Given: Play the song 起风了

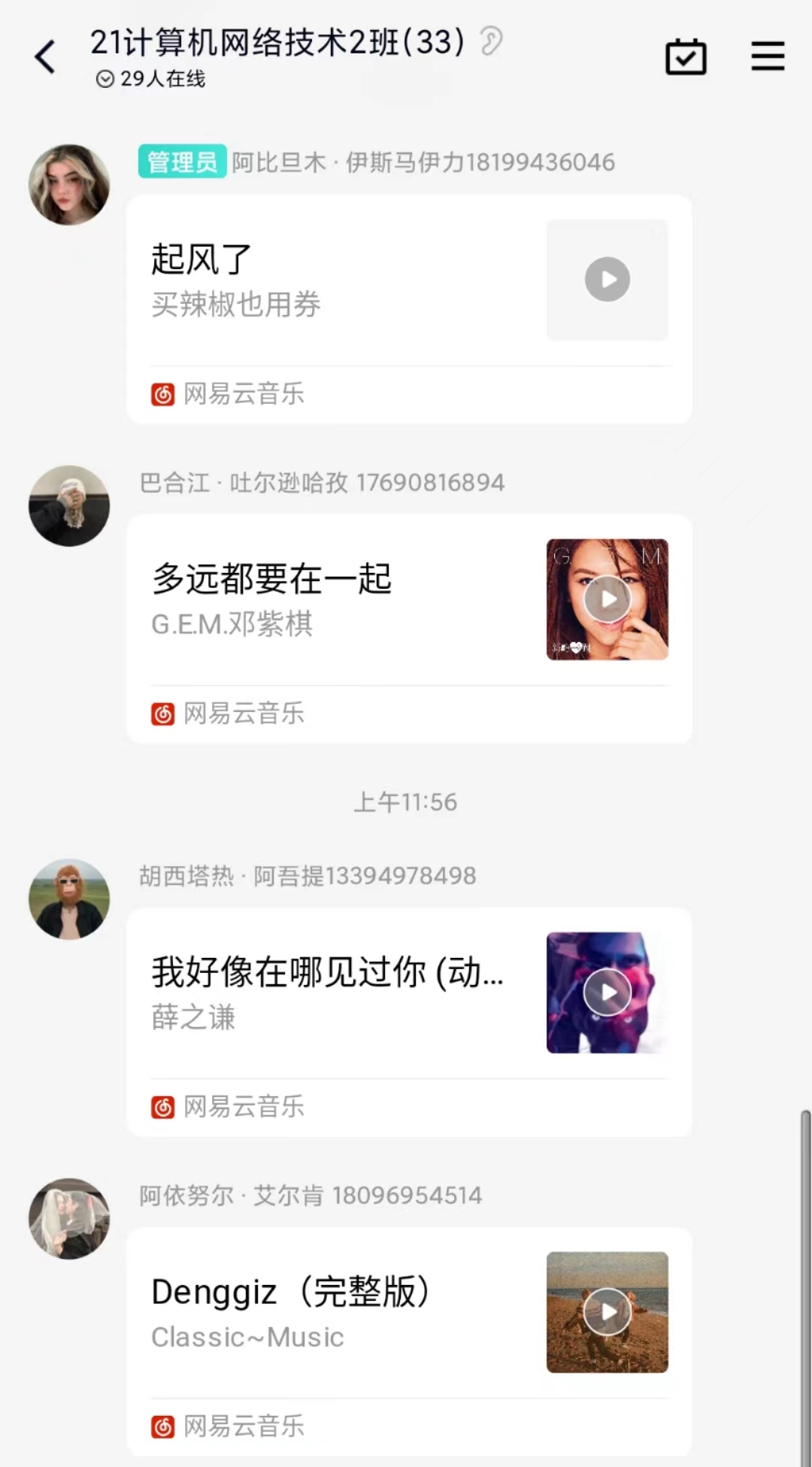Looking at the screenshot, I should [607, 280].
